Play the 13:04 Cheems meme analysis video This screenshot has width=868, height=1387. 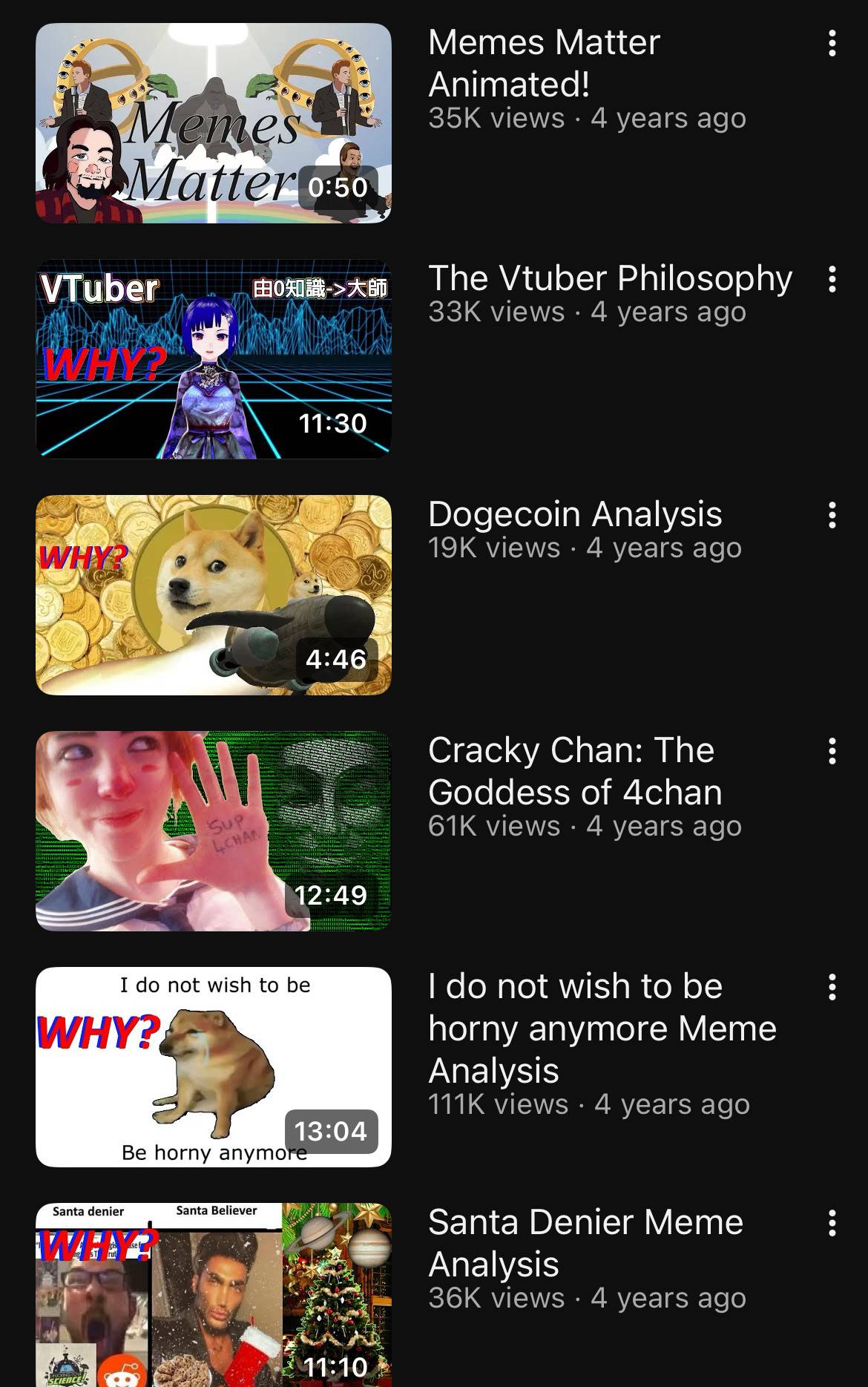coord(214,1067)
